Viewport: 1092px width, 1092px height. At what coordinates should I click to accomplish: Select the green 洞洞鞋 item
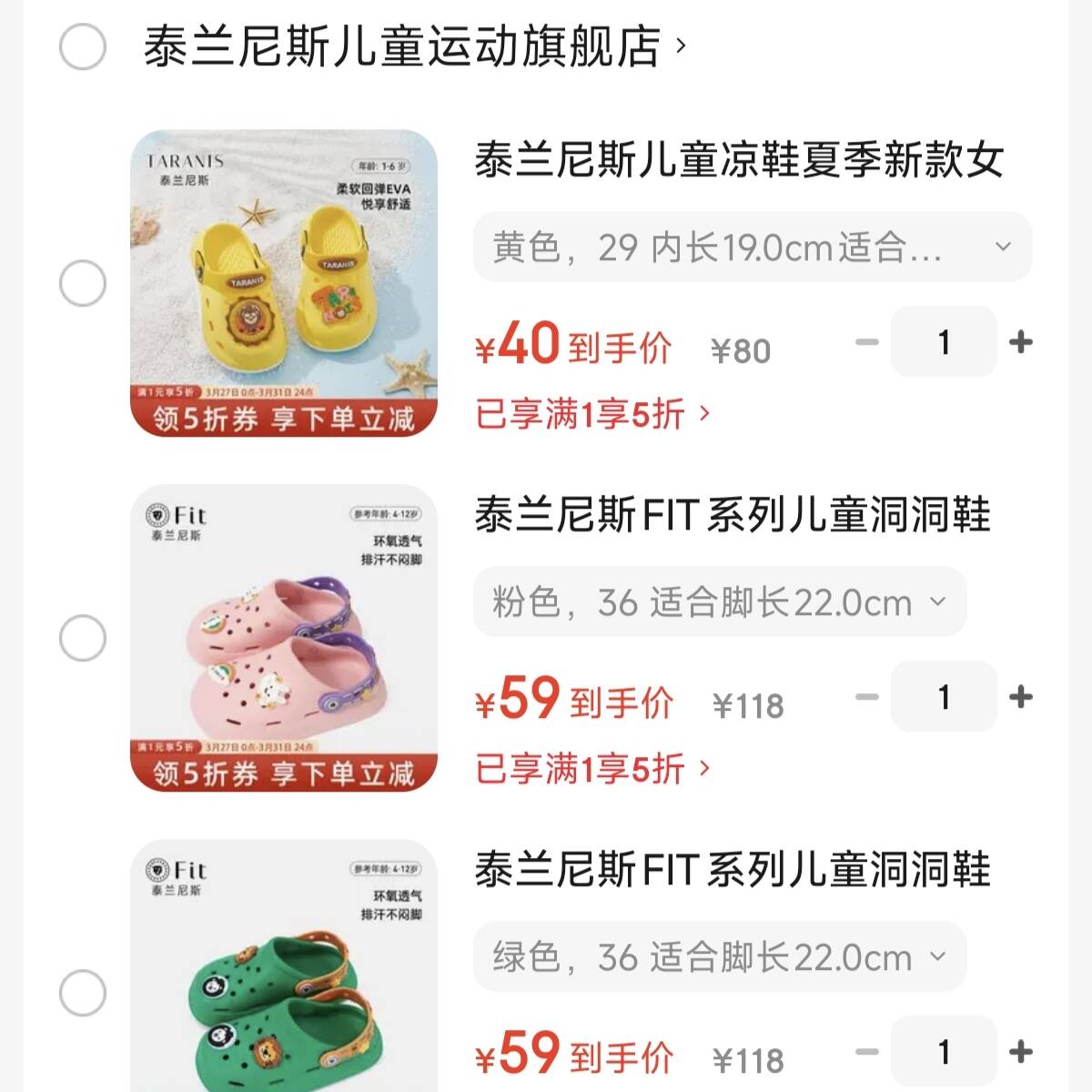(x=83, y=993)
